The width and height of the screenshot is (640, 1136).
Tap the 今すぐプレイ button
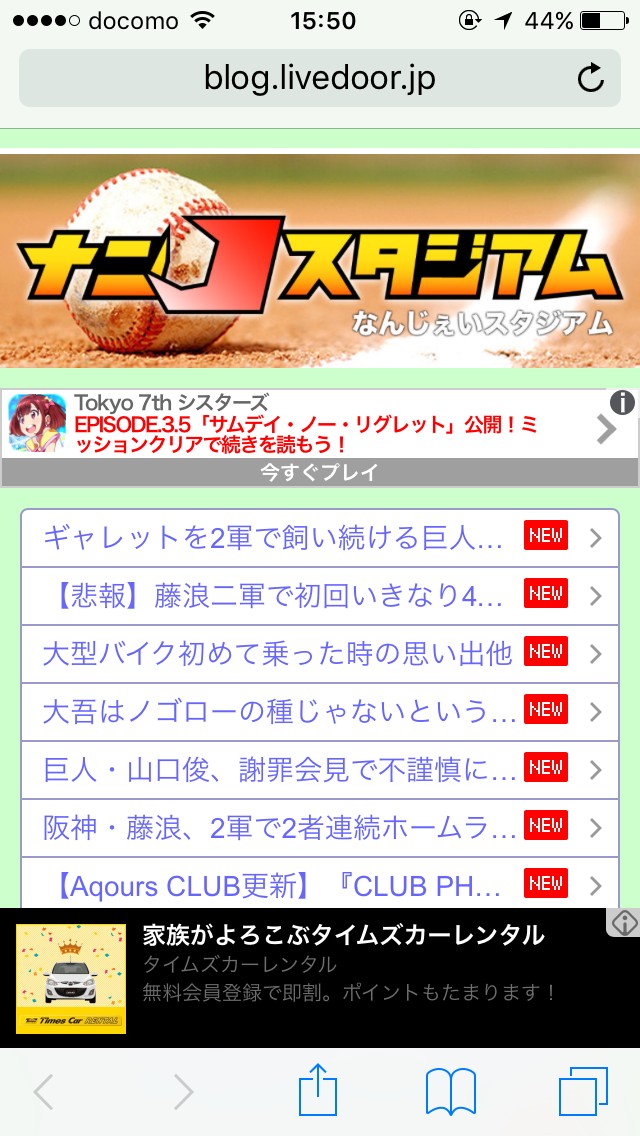[x=320, y=474]
